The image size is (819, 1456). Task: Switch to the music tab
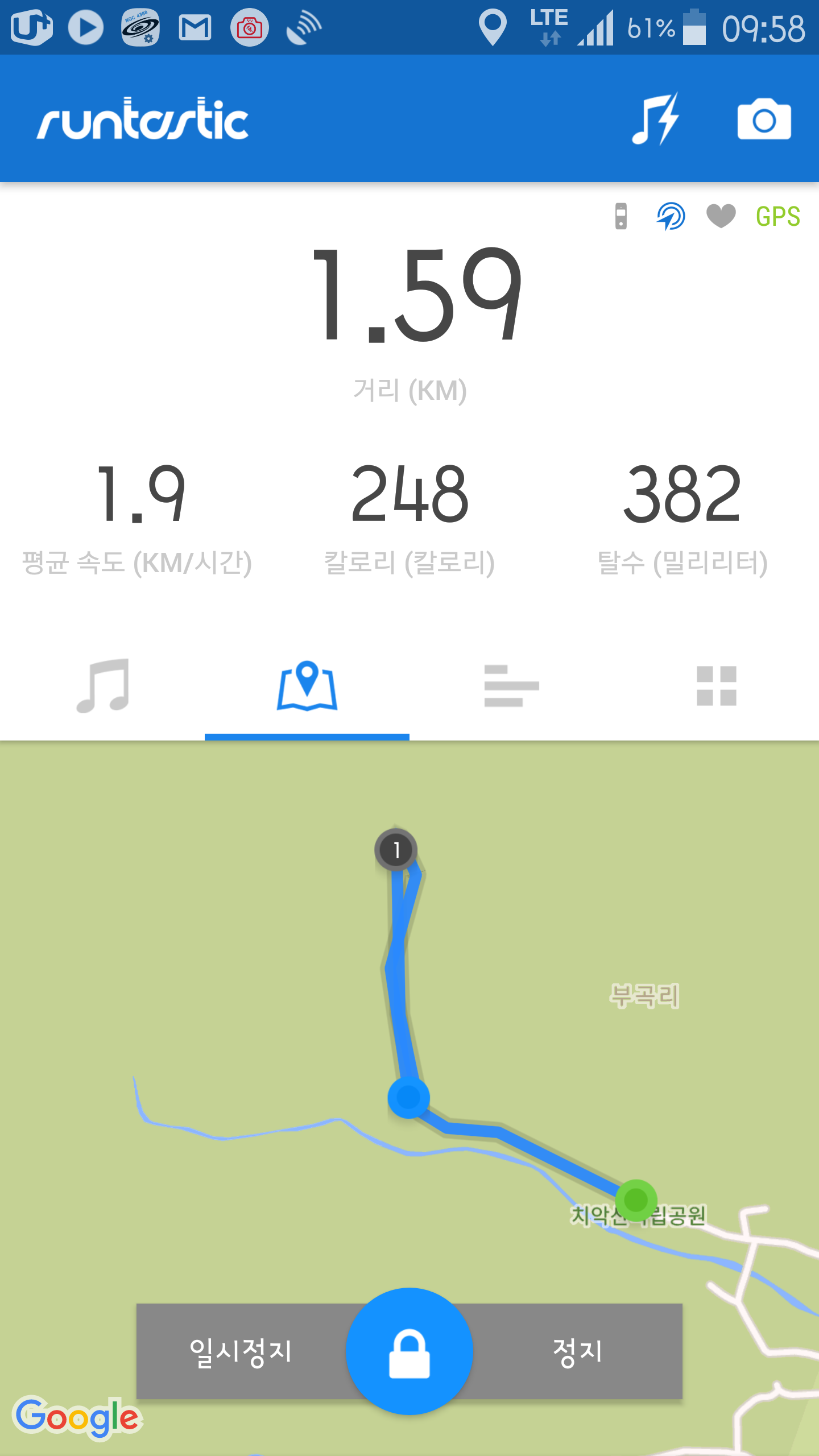click(103, 686)
